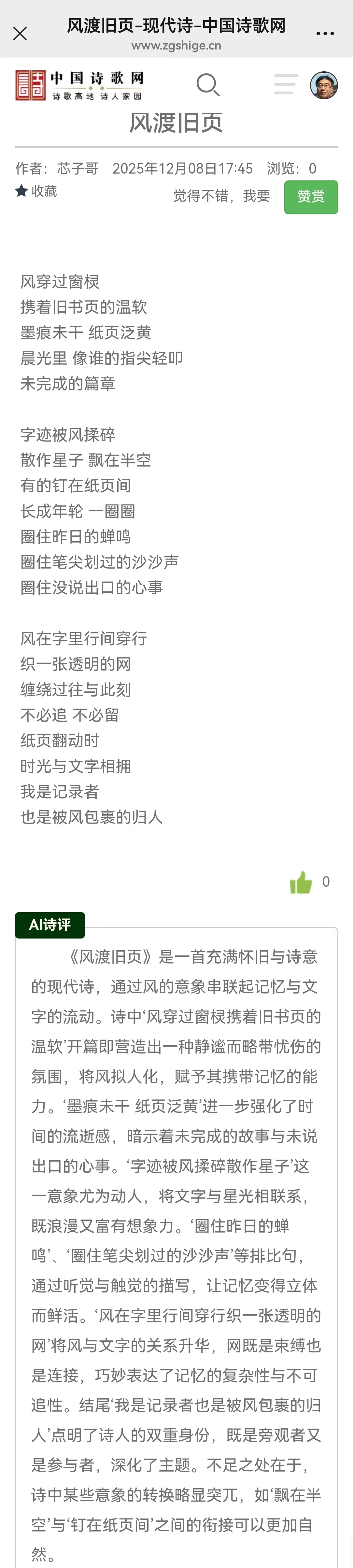The image size is (353, 1568).
Task: Tap the green 赞赏 button
Action: click(311, 197)
